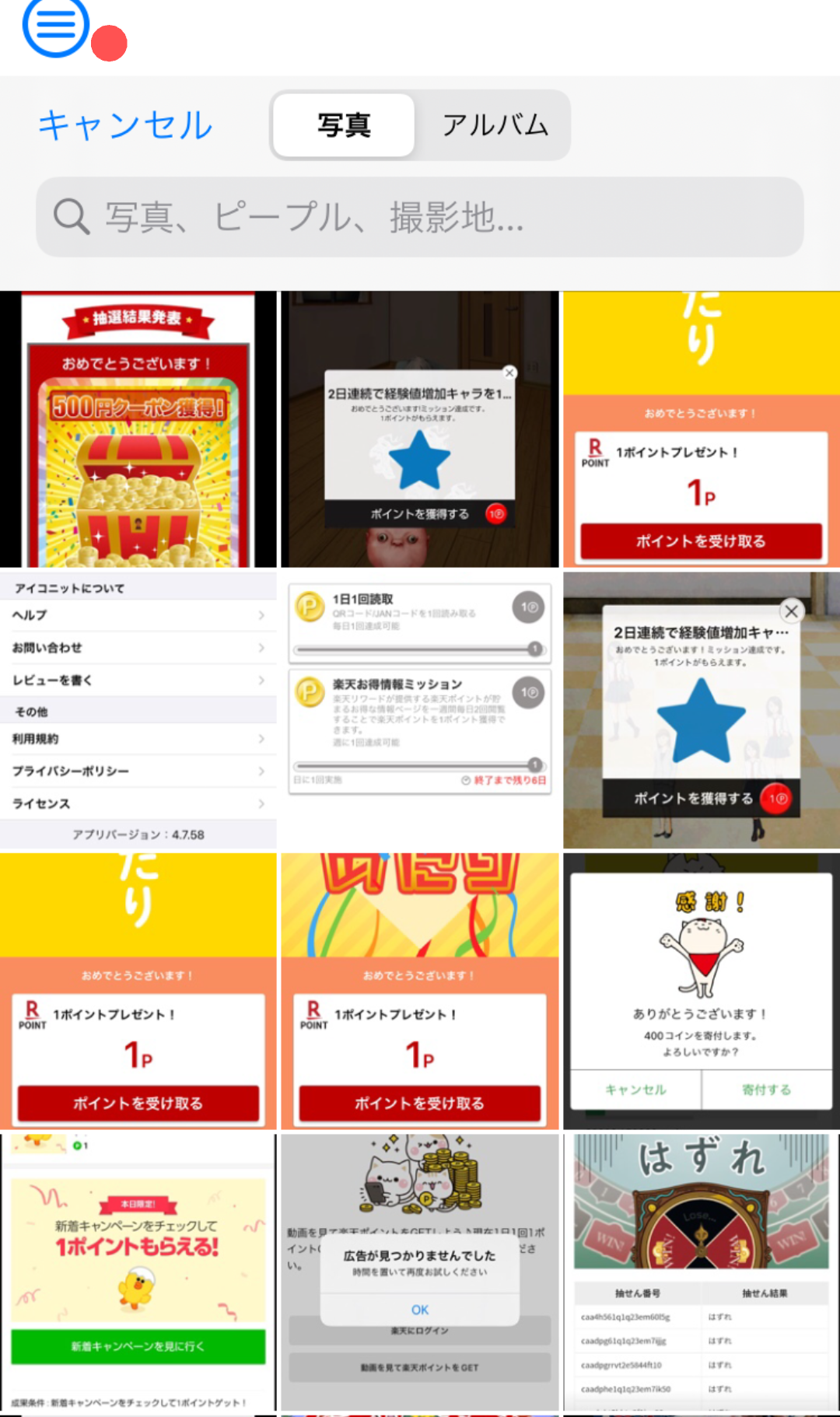Image resolution: width=840 pixels, height=1417 pixels.
Task: Choose the 広告が見つかりませんでした screenshot
Action: 420,1272
